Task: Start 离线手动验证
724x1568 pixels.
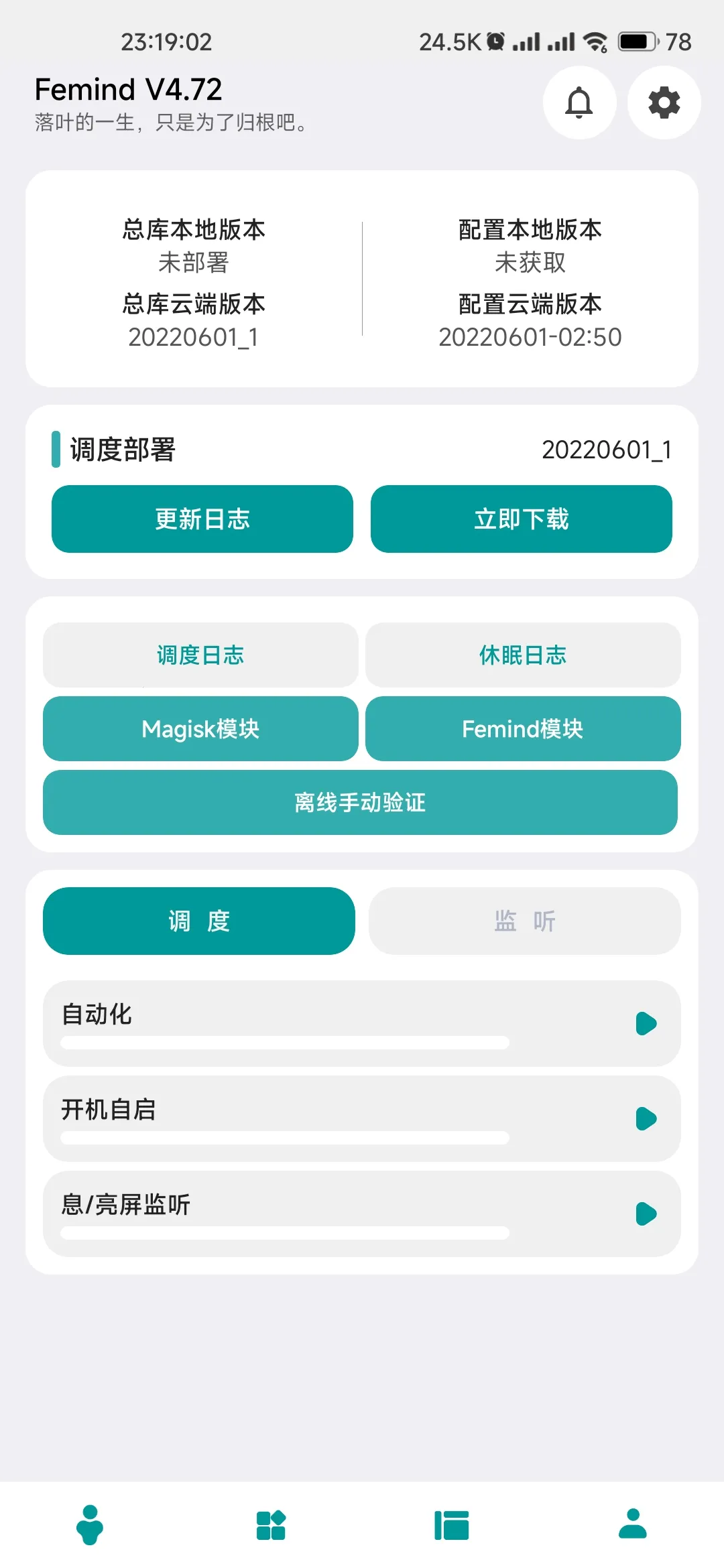Action: 360,803
